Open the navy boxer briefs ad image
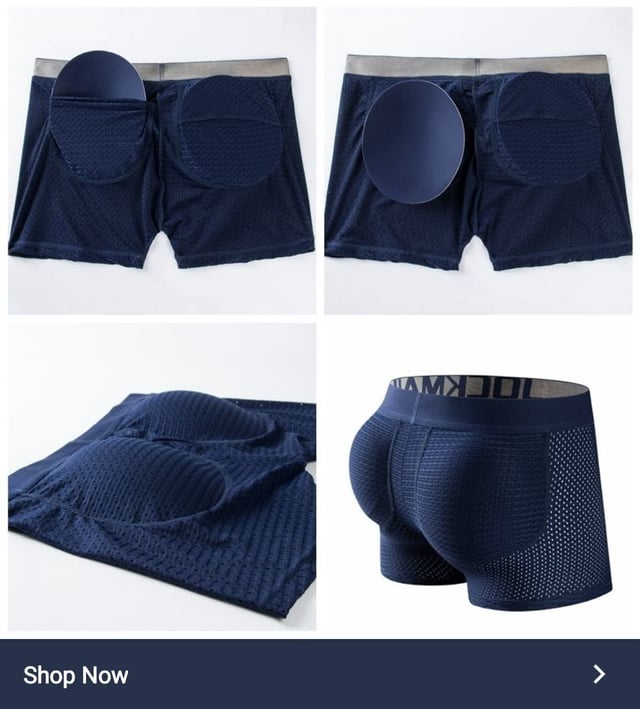The width and height of the screenshot is (640, 709). [x=320, y=320]
